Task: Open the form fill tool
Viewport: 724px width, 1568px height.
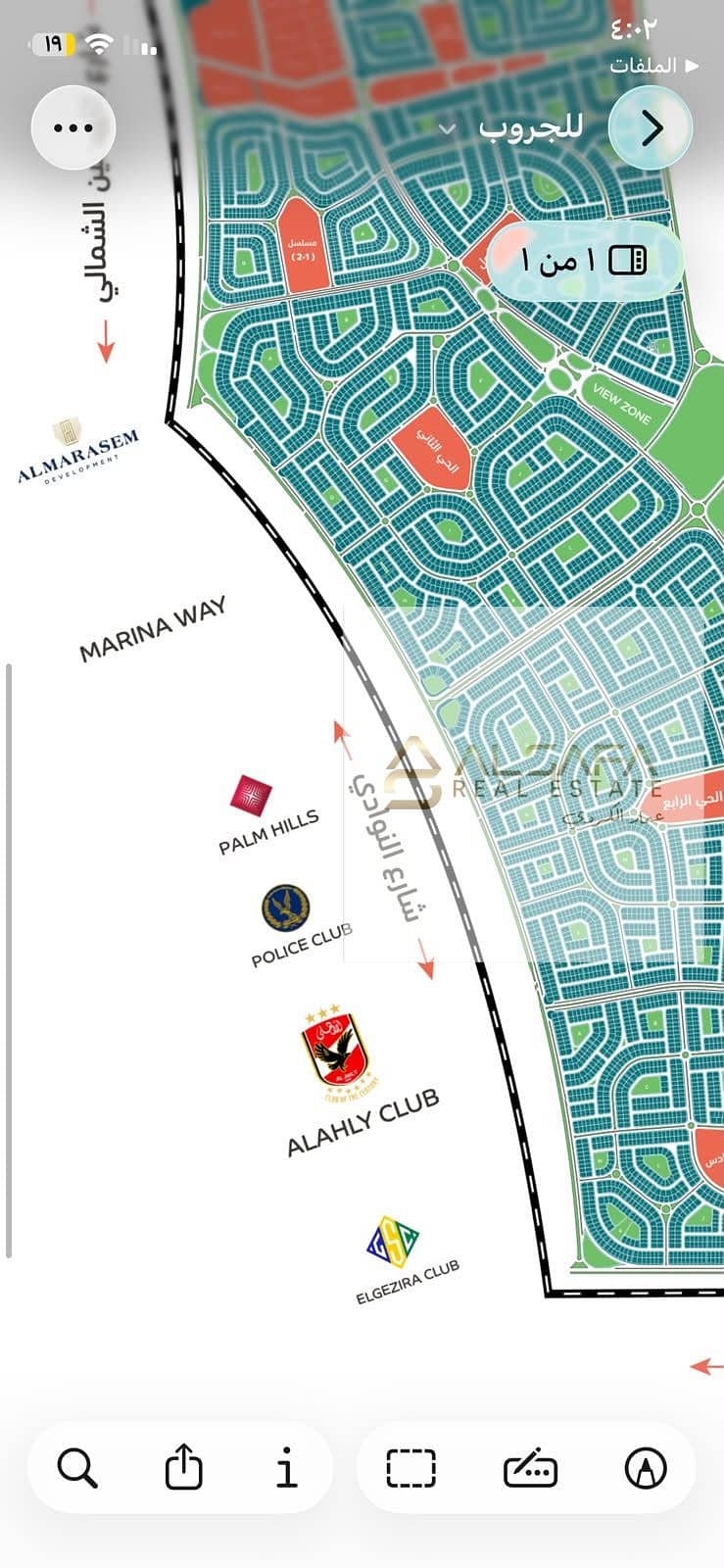Action: (x=530, y=1469)
